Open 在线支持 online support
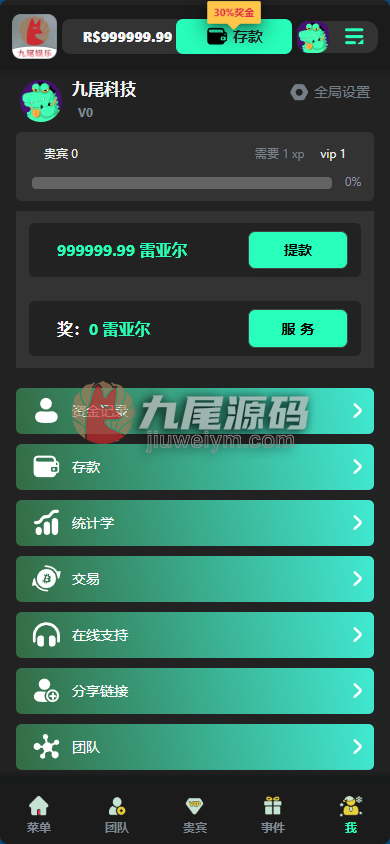The width and height of the screenshot is (390, 844). pos(195,635)
